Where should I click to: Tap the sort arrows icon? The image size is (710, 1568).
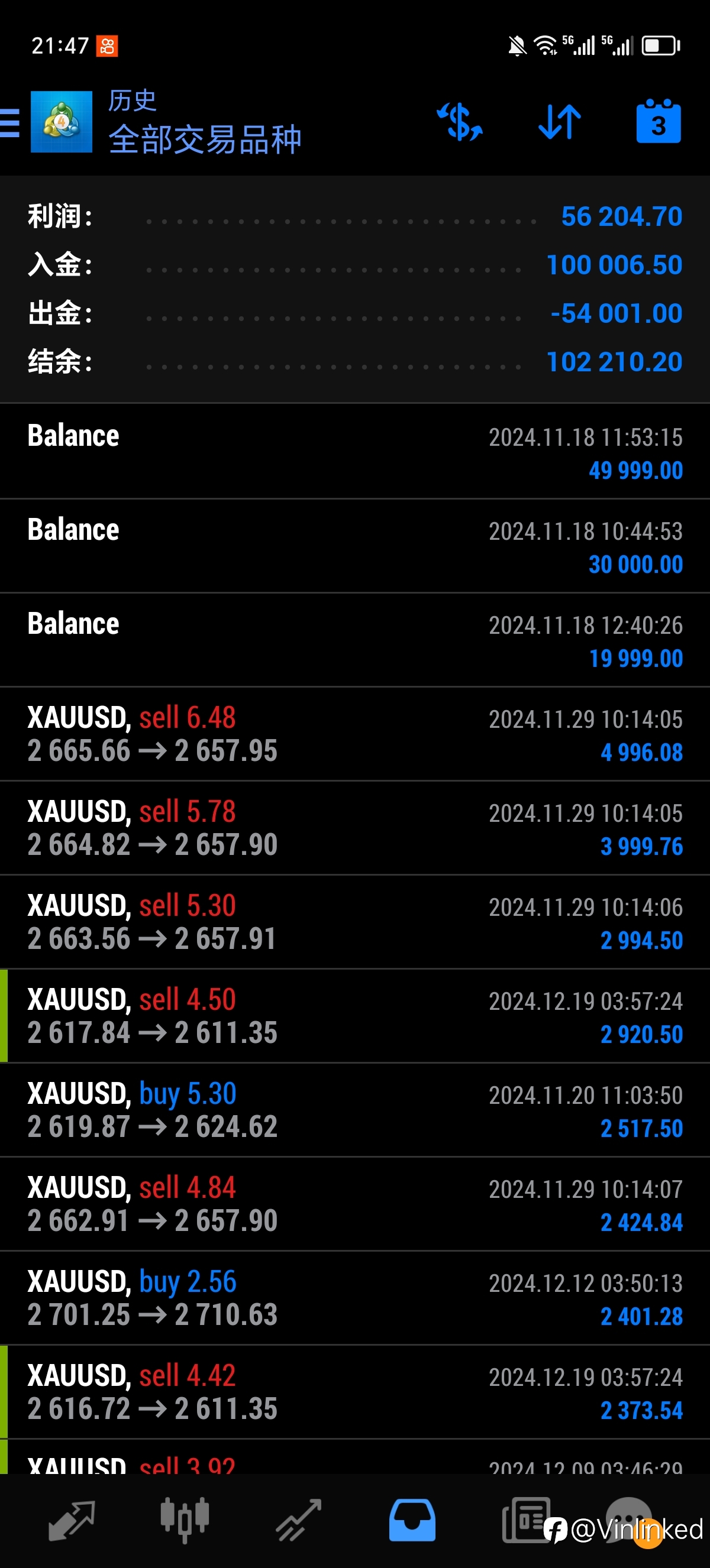(x=560, y=122)
